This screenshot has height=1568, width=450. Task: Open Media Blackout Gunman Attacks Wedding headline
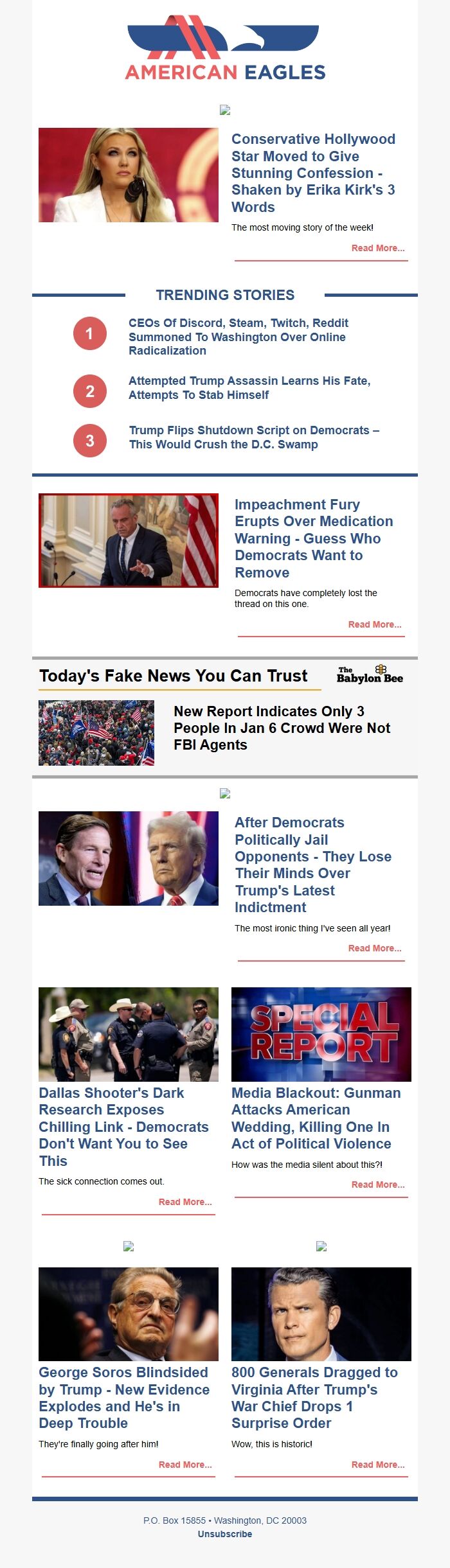click(316, 1118)
